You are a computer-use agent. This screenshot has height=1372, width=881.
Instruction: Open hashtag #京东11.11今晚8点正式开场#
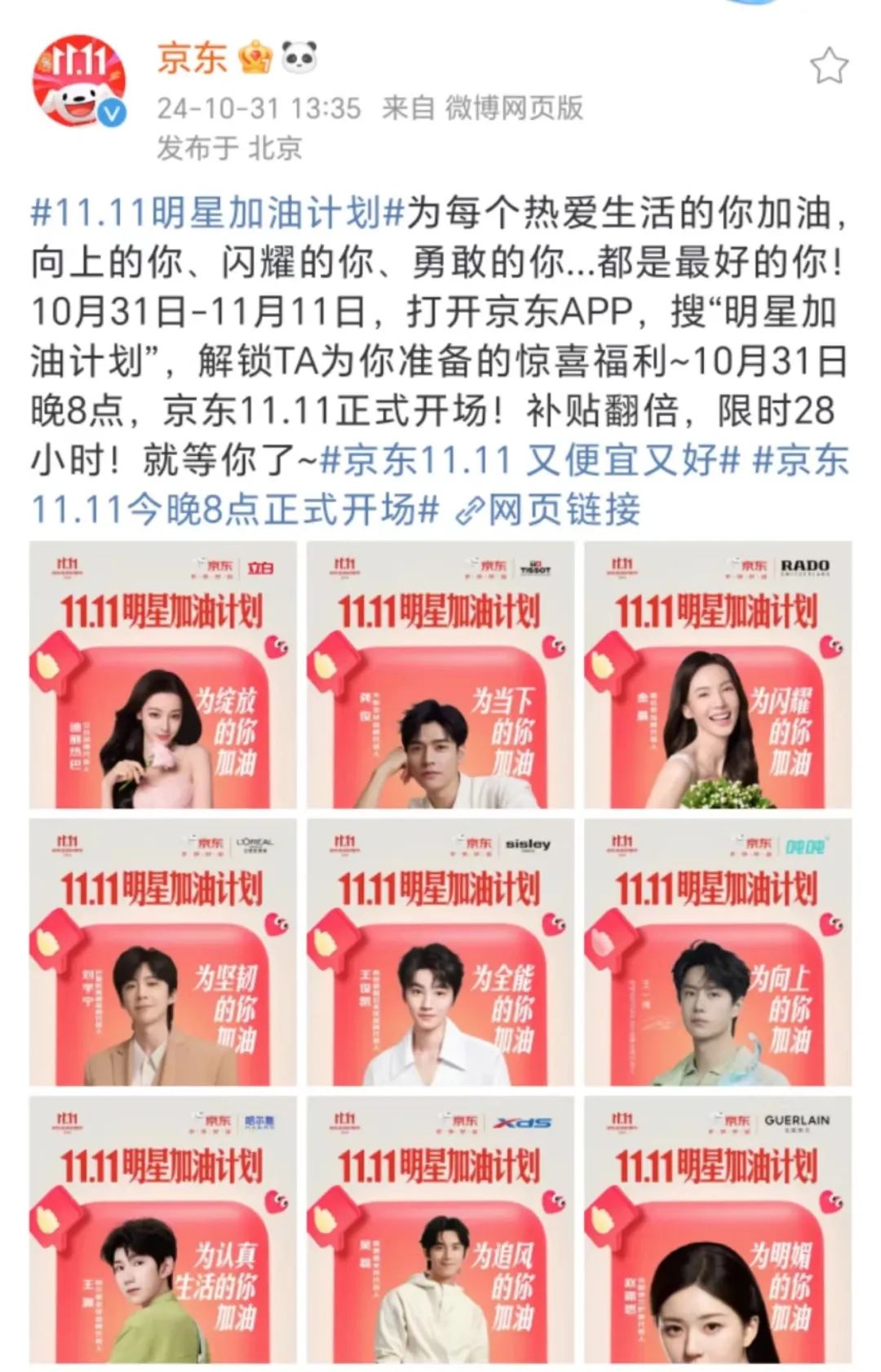(235, 511)
